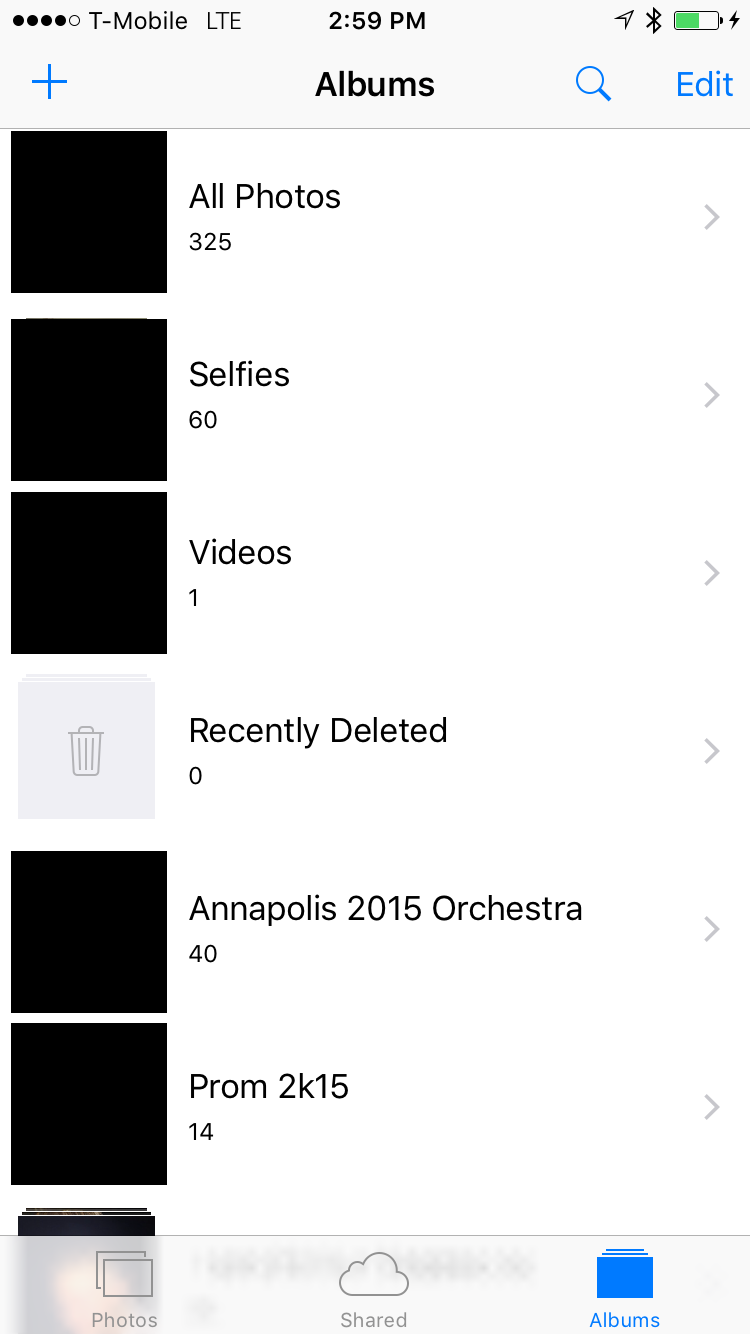The image size is (750, 1334).
Task: Open the search magnifier
Action: [593, 84]
